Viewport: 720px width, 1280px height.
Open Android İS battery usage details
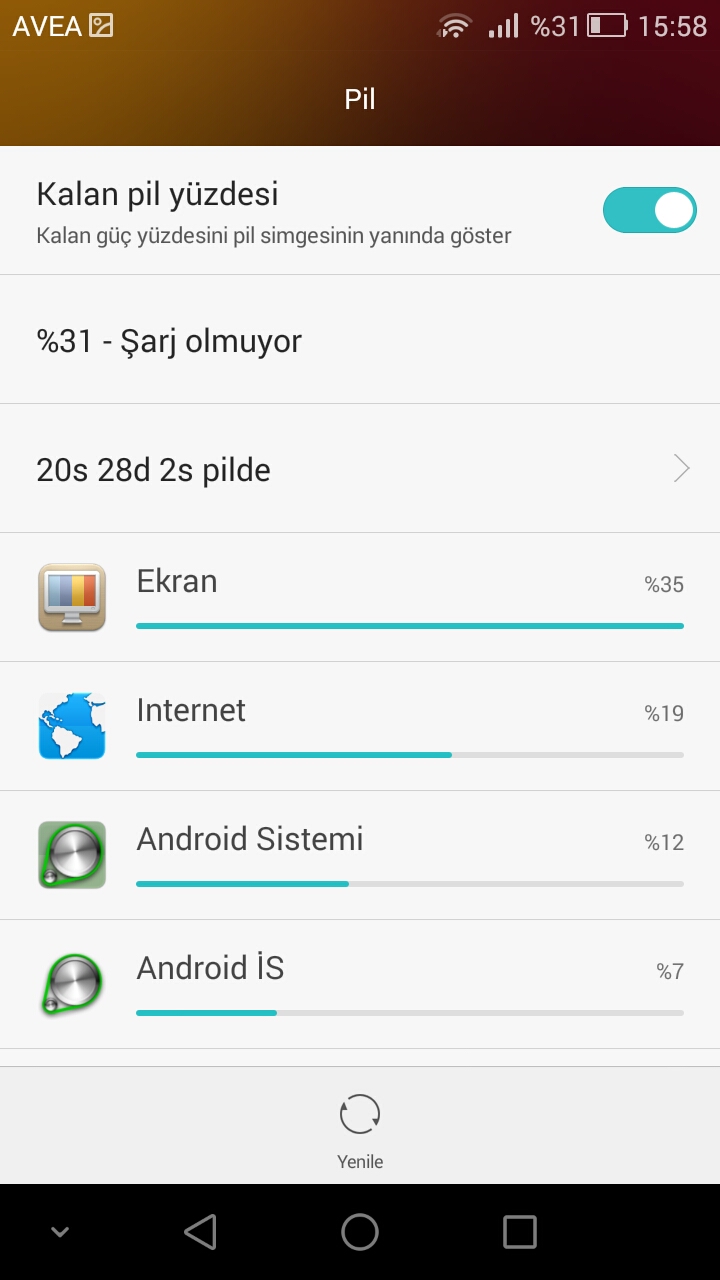tap(360, 985)
